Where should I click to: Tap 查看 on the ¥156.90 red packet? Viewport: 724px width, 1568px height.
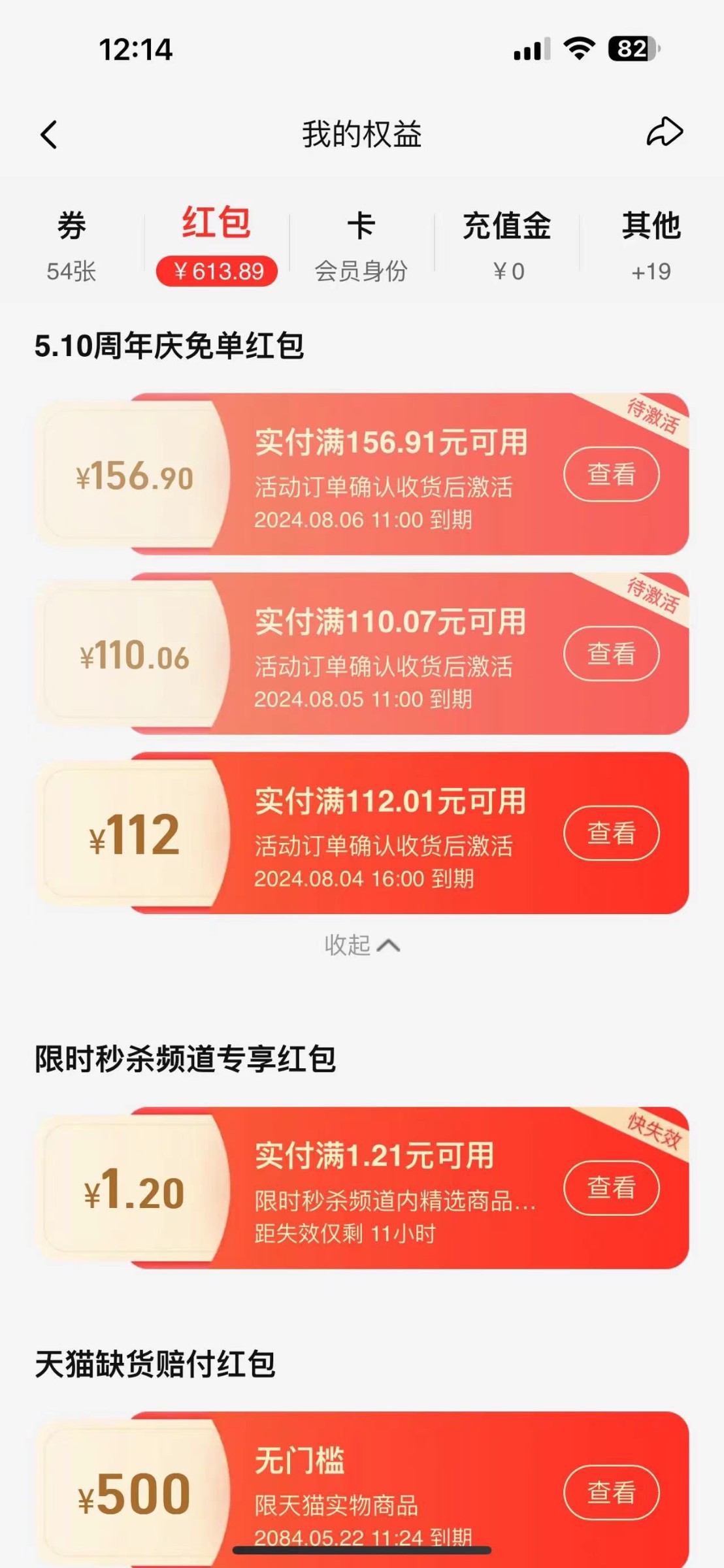point(611,474)
